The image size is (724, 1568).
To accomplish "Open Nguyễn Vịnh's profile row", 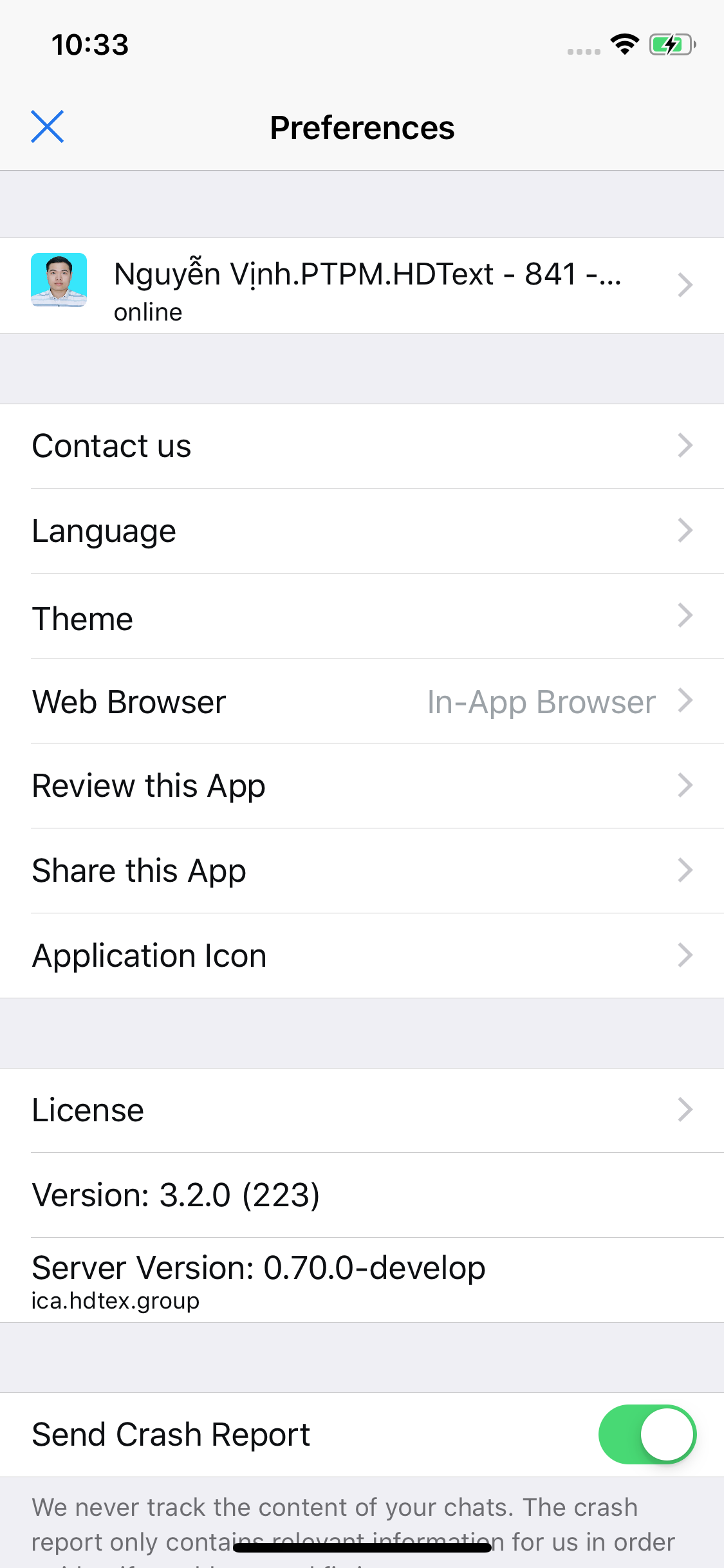I will tap(362, 286).
